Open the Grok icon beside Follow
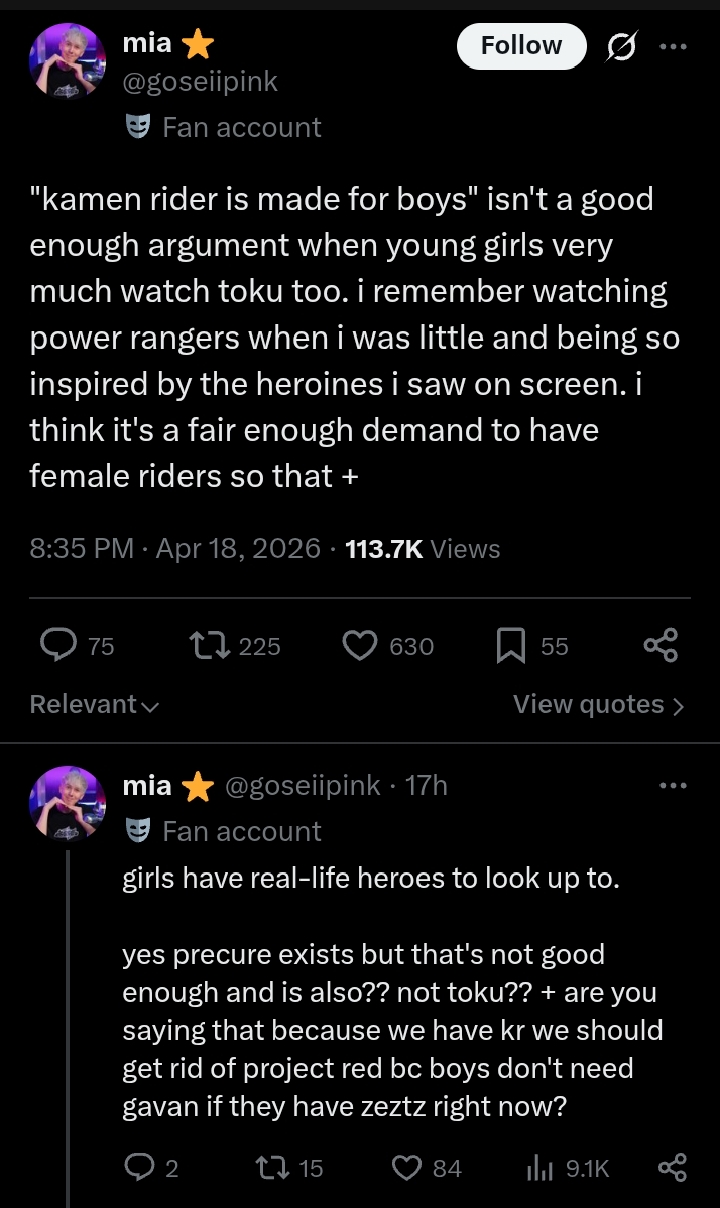Screen dimensions: 720x1208 623,47
